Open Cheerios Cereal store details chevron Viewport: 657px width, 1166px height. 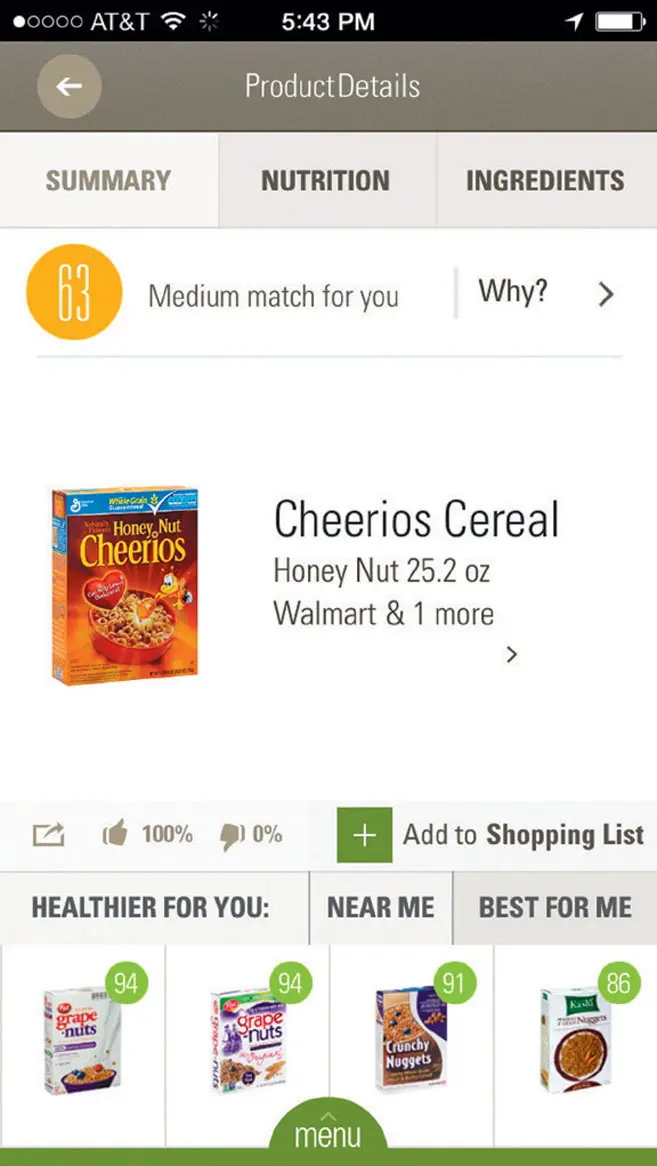point(512,655)
